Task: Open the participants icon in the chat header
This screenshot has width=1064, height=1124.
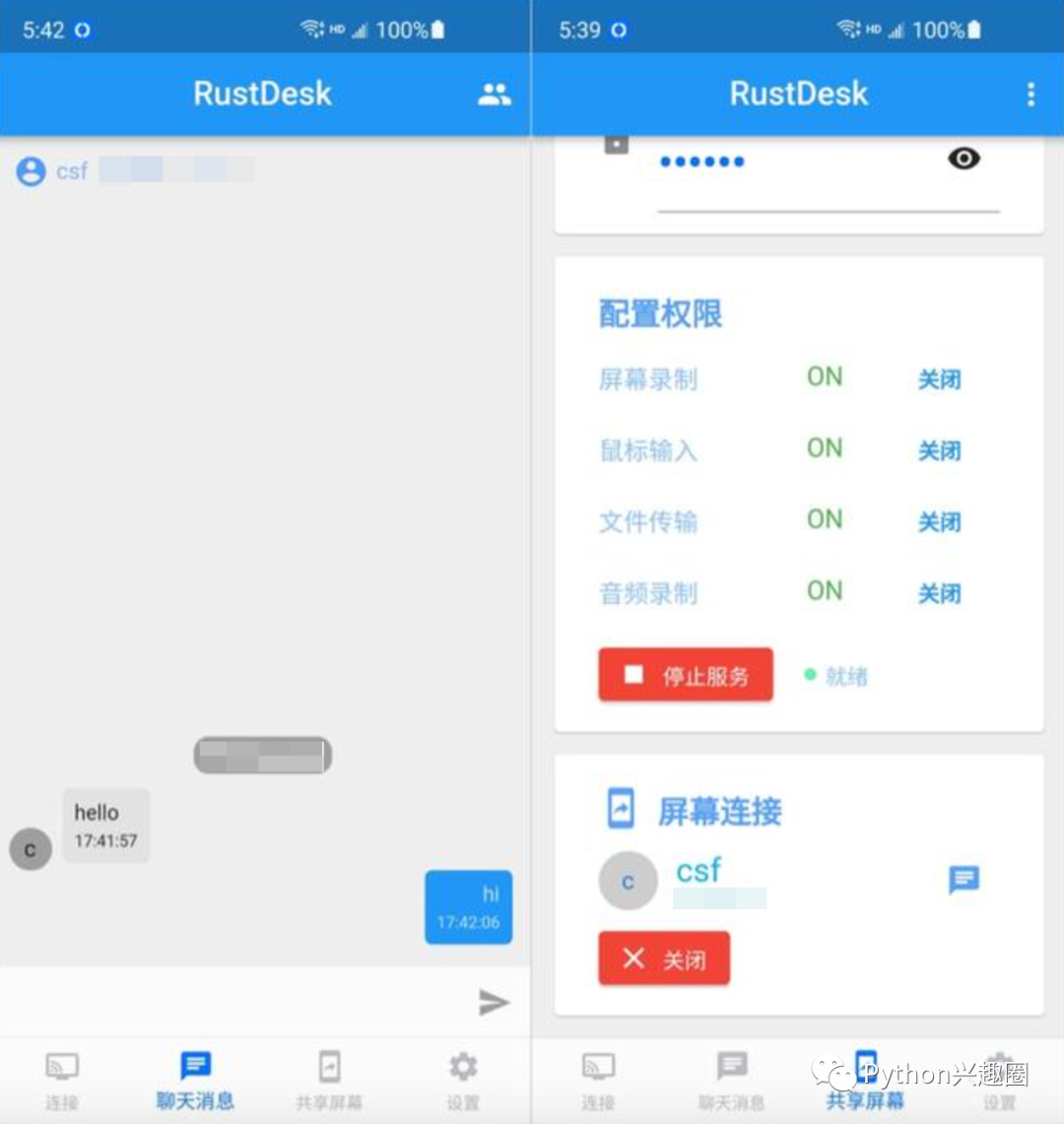Action: tap(495, 95)
